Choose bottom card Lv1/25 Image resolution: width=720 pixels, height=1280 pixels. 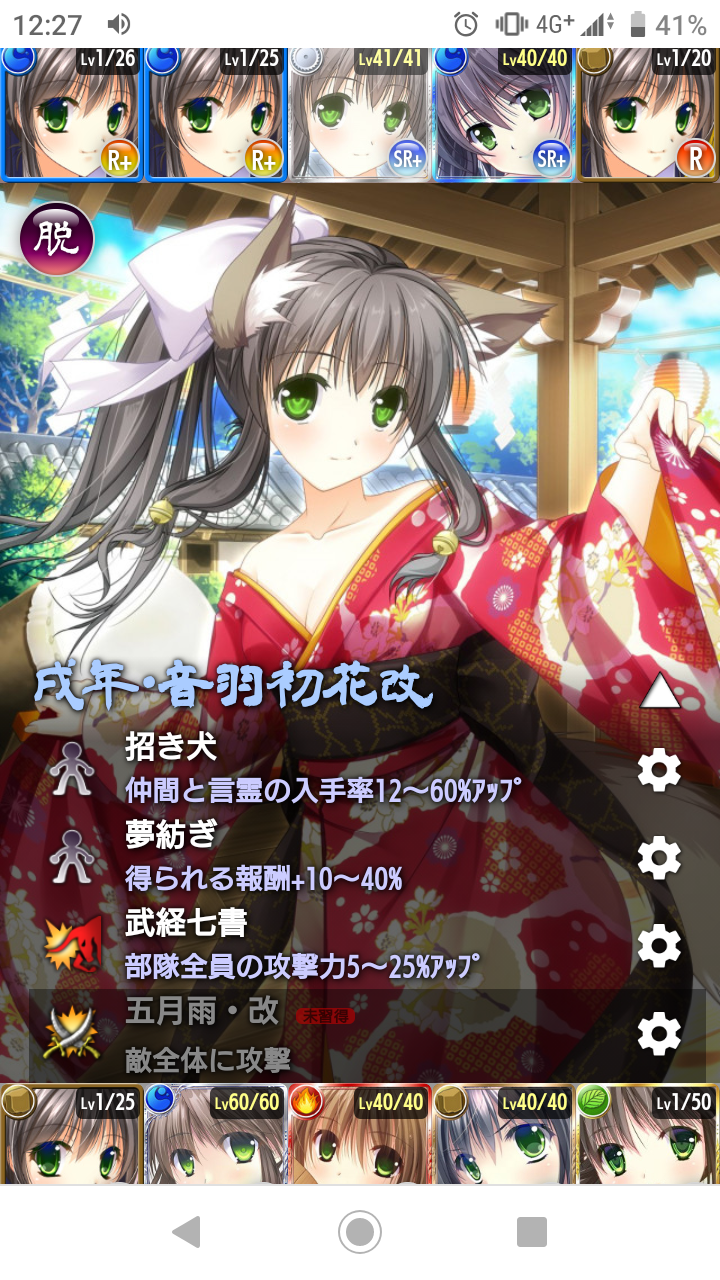tap(72, 1135)
